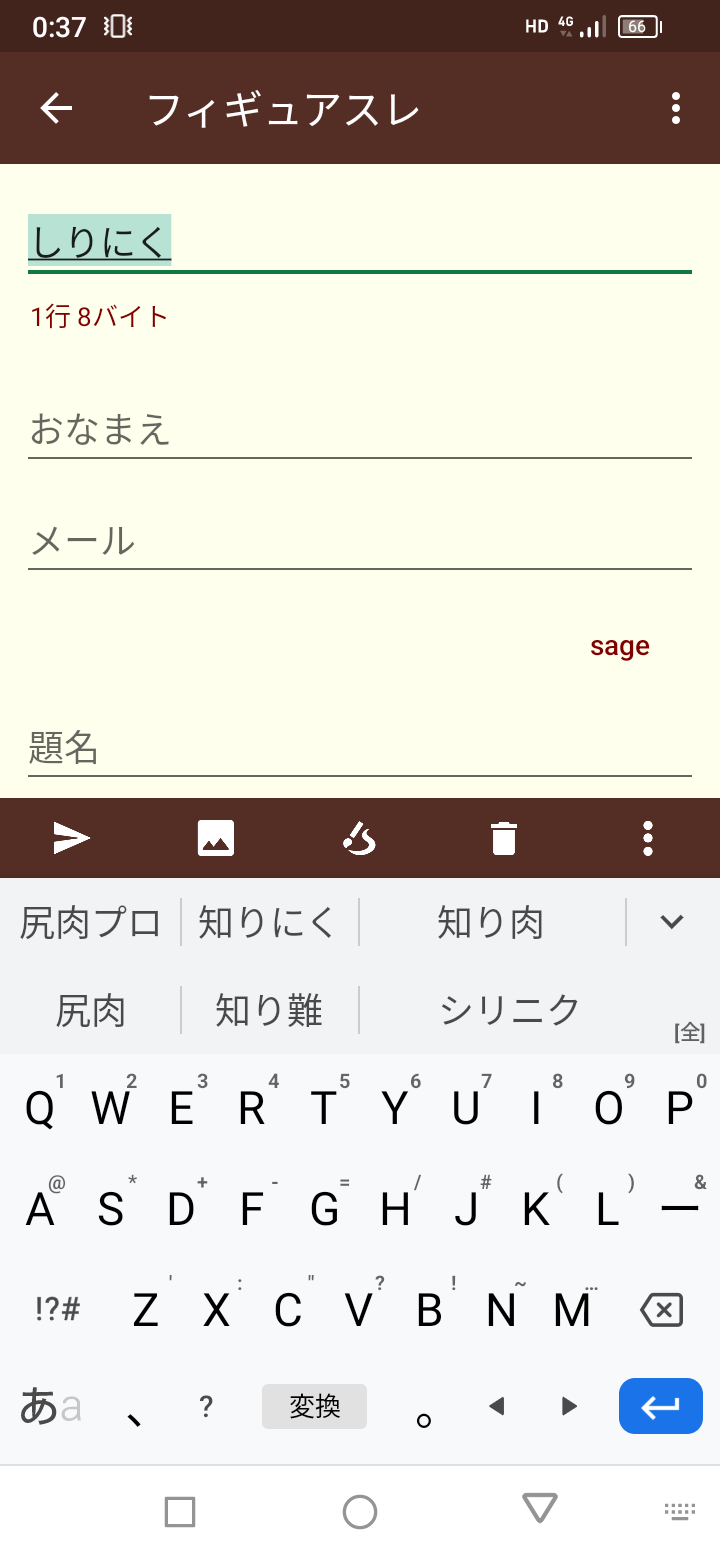The width and height of the screenshot is (720, 1560).
Task: Select the 知り肉 conversion candidate
Action: (490, 922)
